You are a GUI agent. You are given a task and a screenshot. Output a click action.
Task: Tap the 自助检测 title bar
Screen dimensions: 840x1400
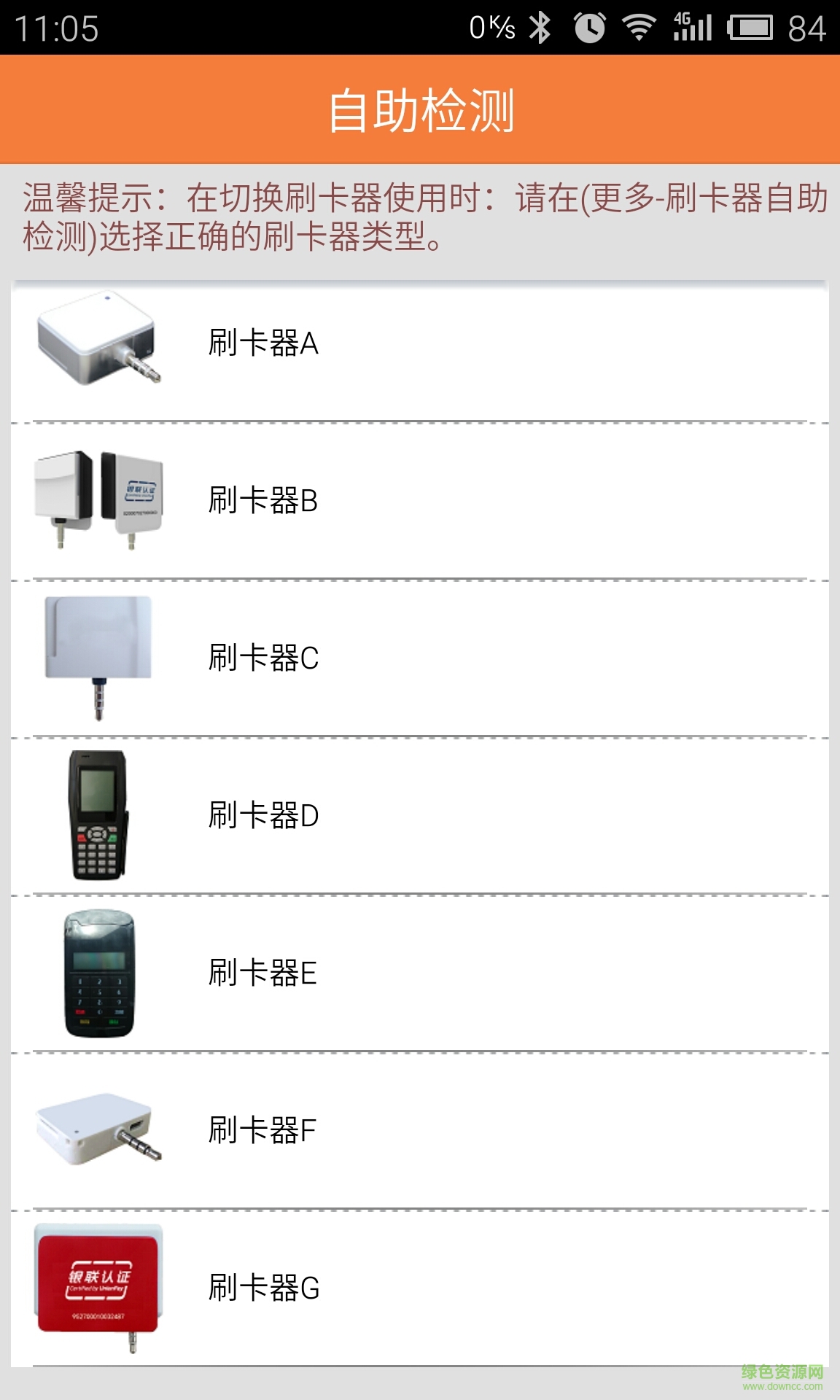[420, 109]
